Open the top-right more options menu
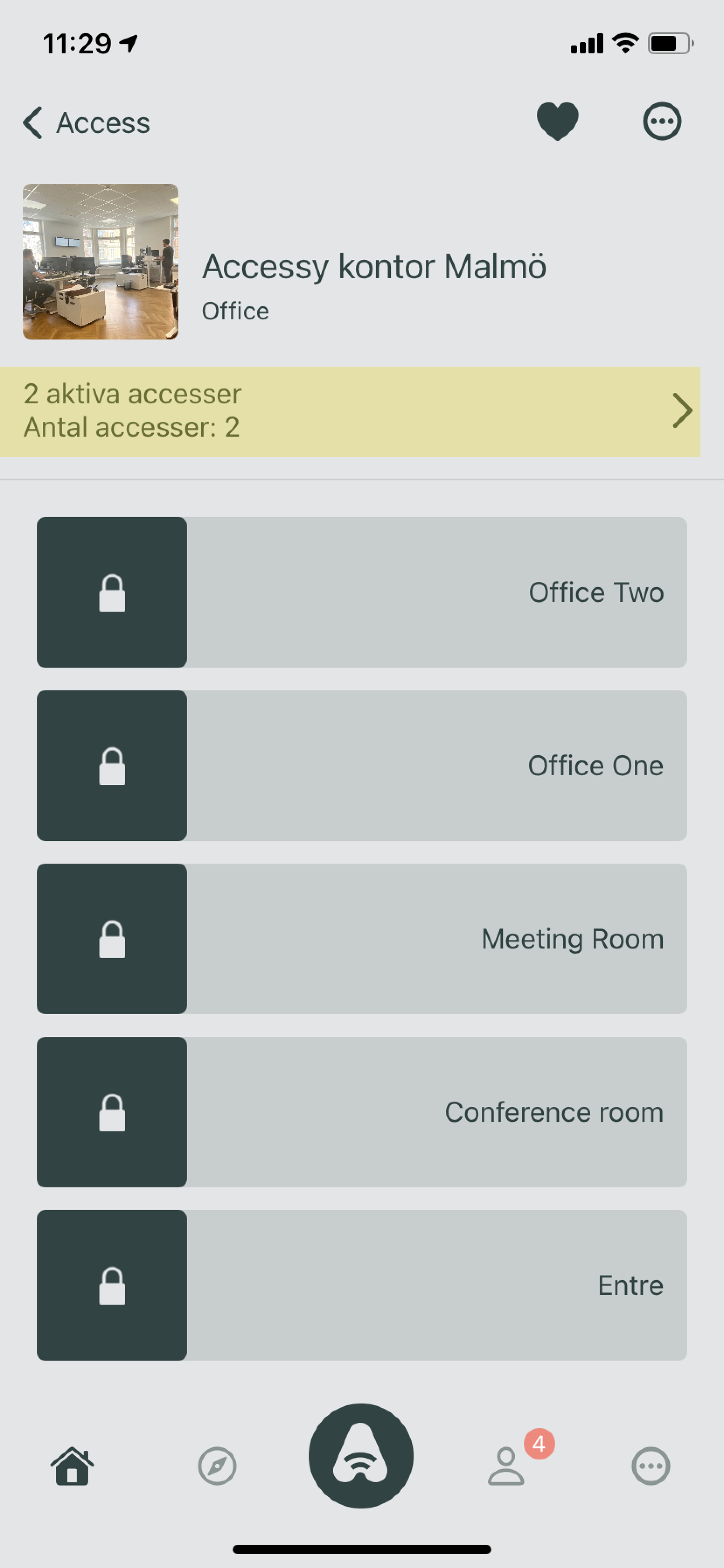The image size is (724, 1568). tap(662, 122)
